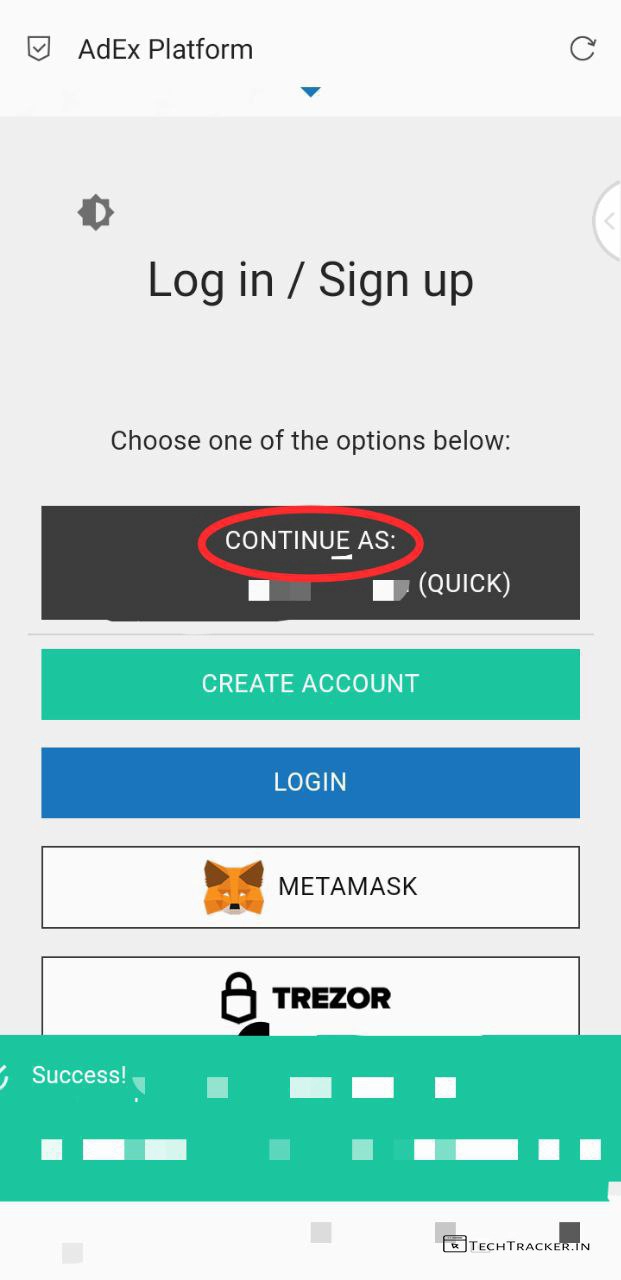The height and width of the screenshot is (1280, 621).
Task: View site security shield info
Action: [x=39, y=49]
